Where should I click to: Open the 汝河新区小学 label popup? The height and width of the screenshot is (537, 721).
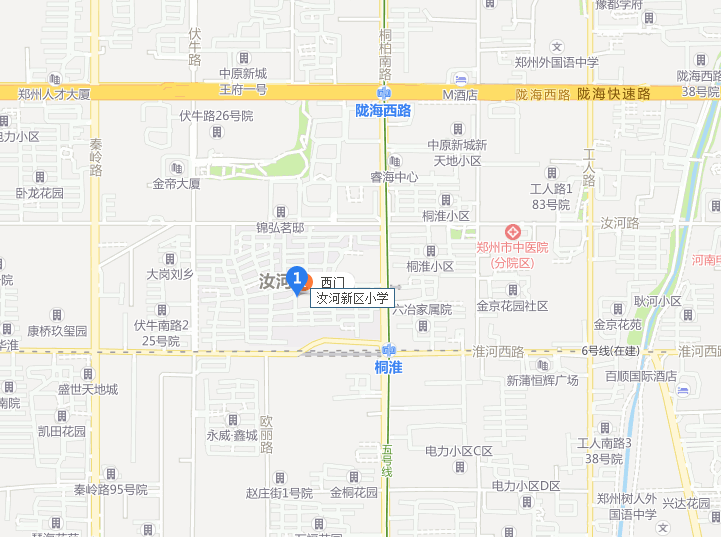[x=353, y=298]
